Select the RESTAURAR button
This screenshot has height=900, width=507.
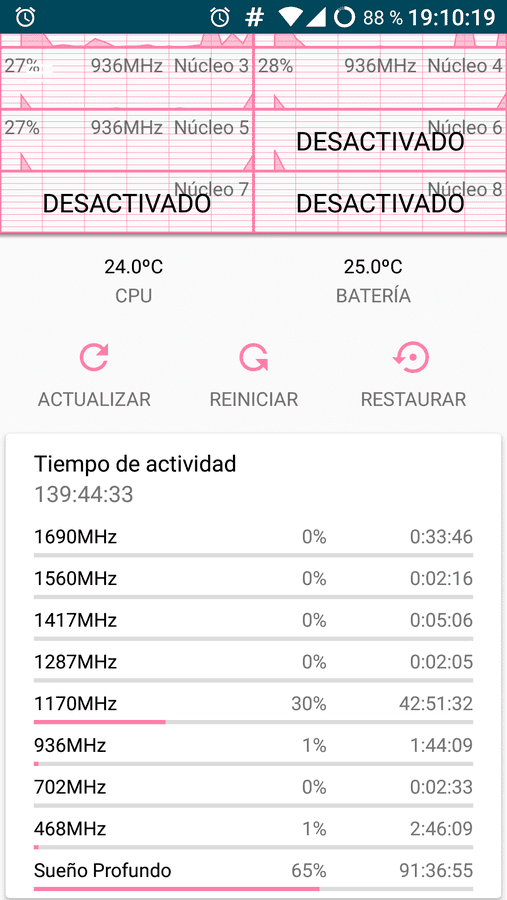[x=412, y=374]
